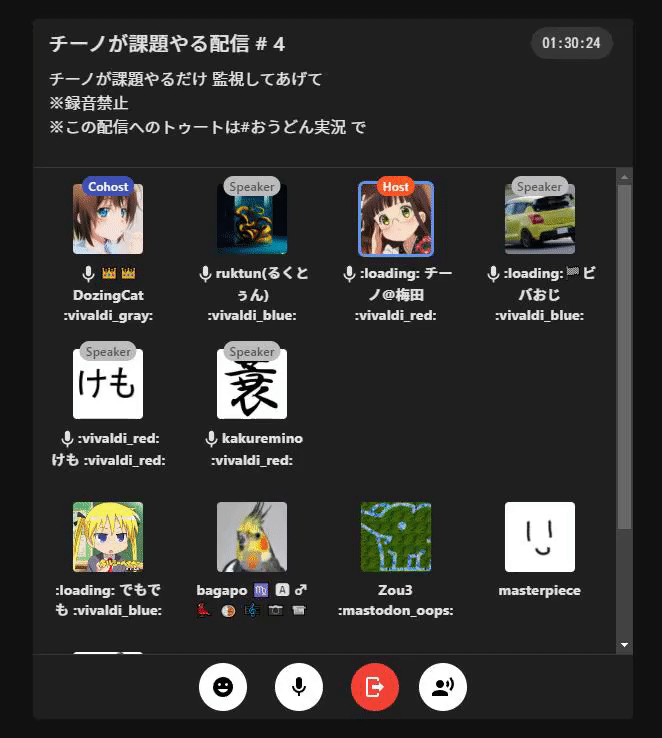View listener bagapo's profile
The image size is (662, 738).
pos(252,537)
